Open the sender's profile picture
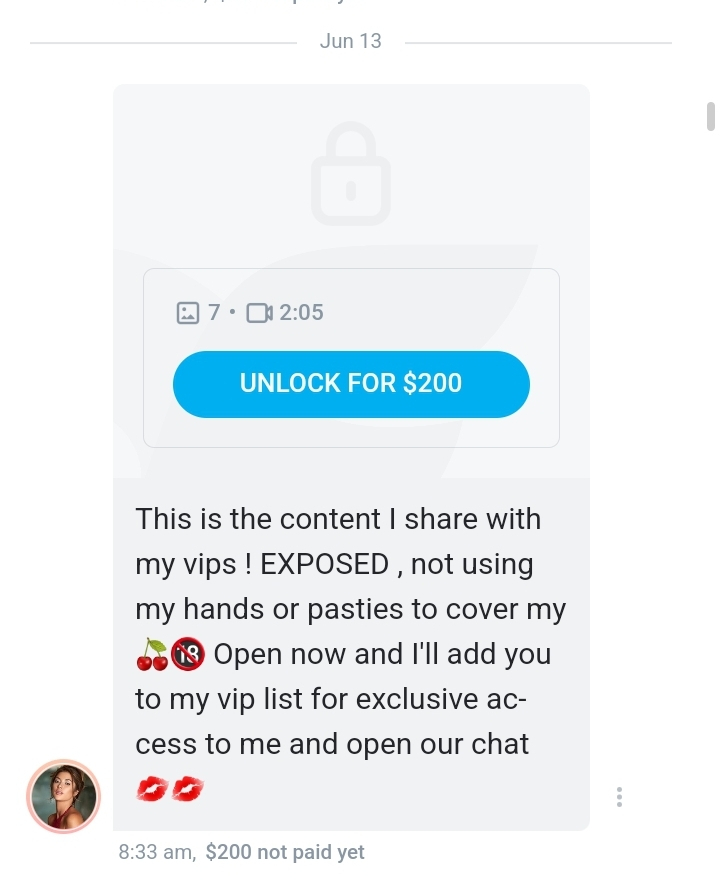 (x=63, y=796)
